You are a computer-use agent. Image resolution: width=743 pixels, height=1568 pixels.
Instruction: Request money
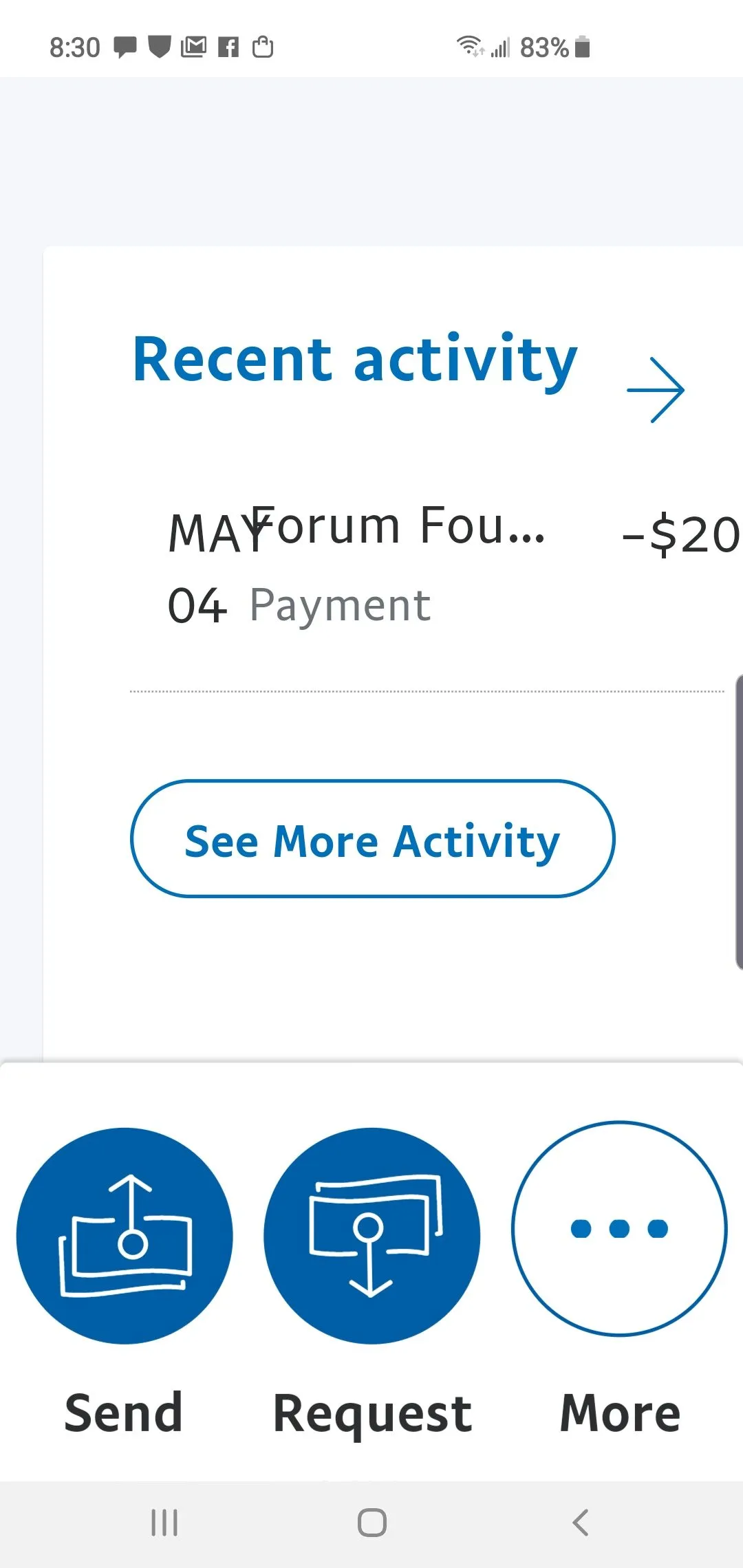(371, 1236)
